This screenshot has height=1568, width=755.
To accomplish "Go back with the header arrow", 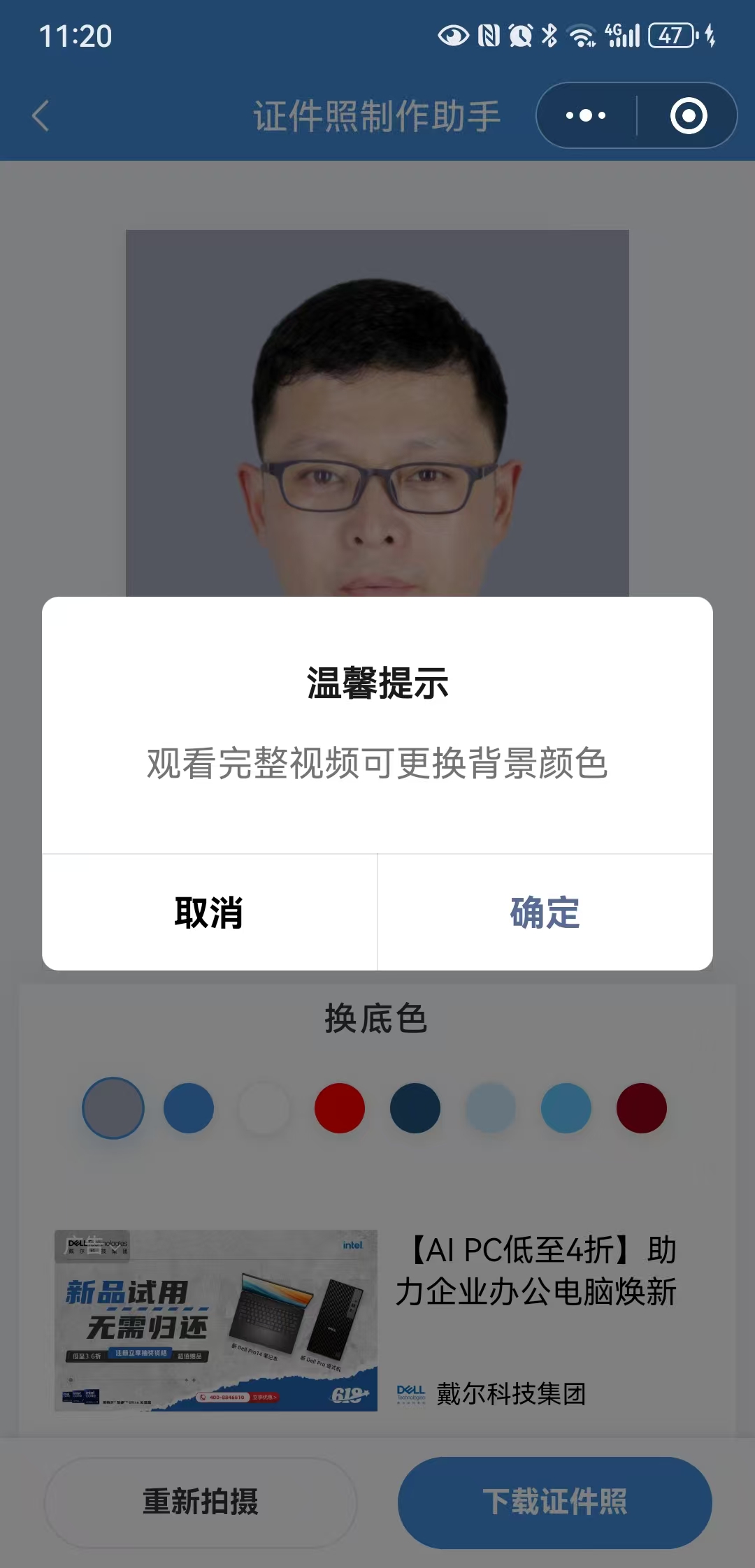I will [41, 116].
